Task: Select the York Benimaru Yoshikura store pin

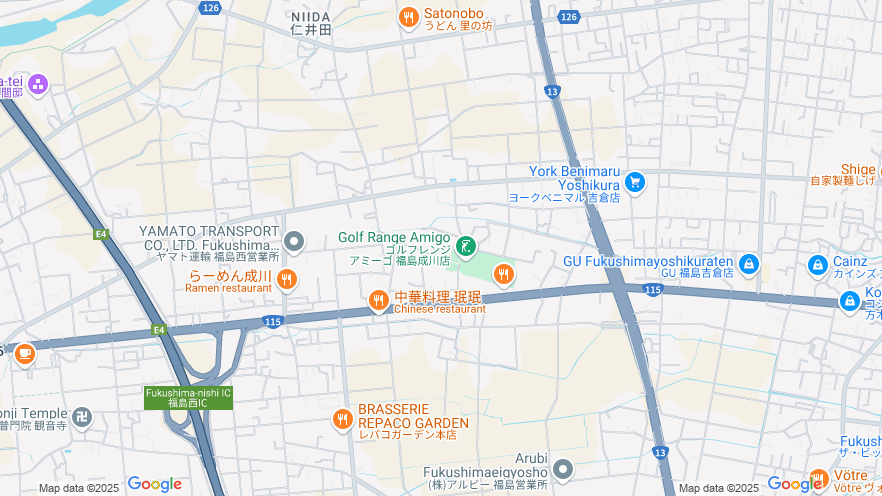Action: click(635, 182)
